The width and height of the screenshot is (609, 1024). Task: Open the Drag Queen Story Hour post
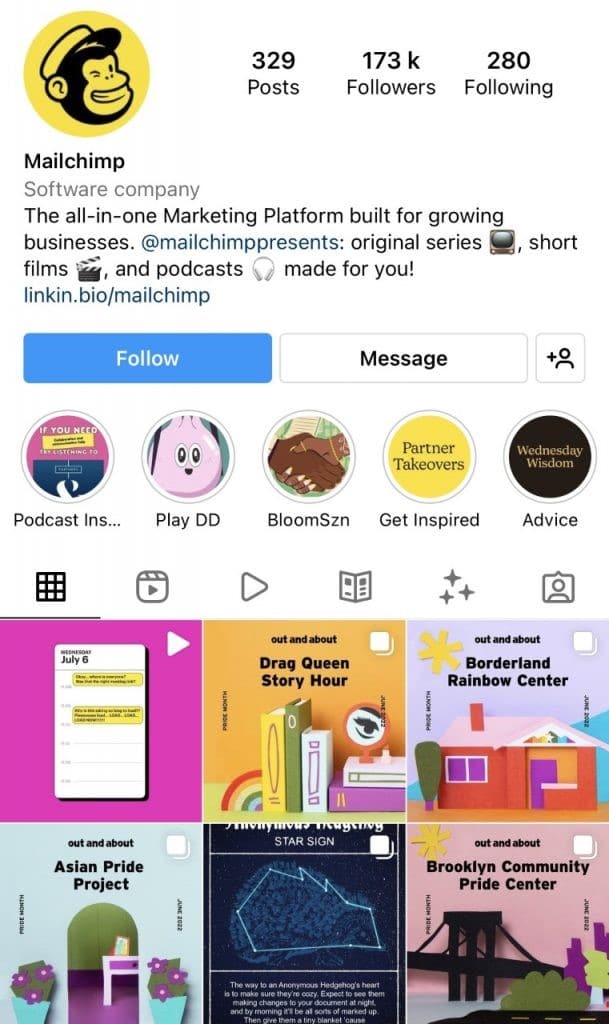coord(304,720)
